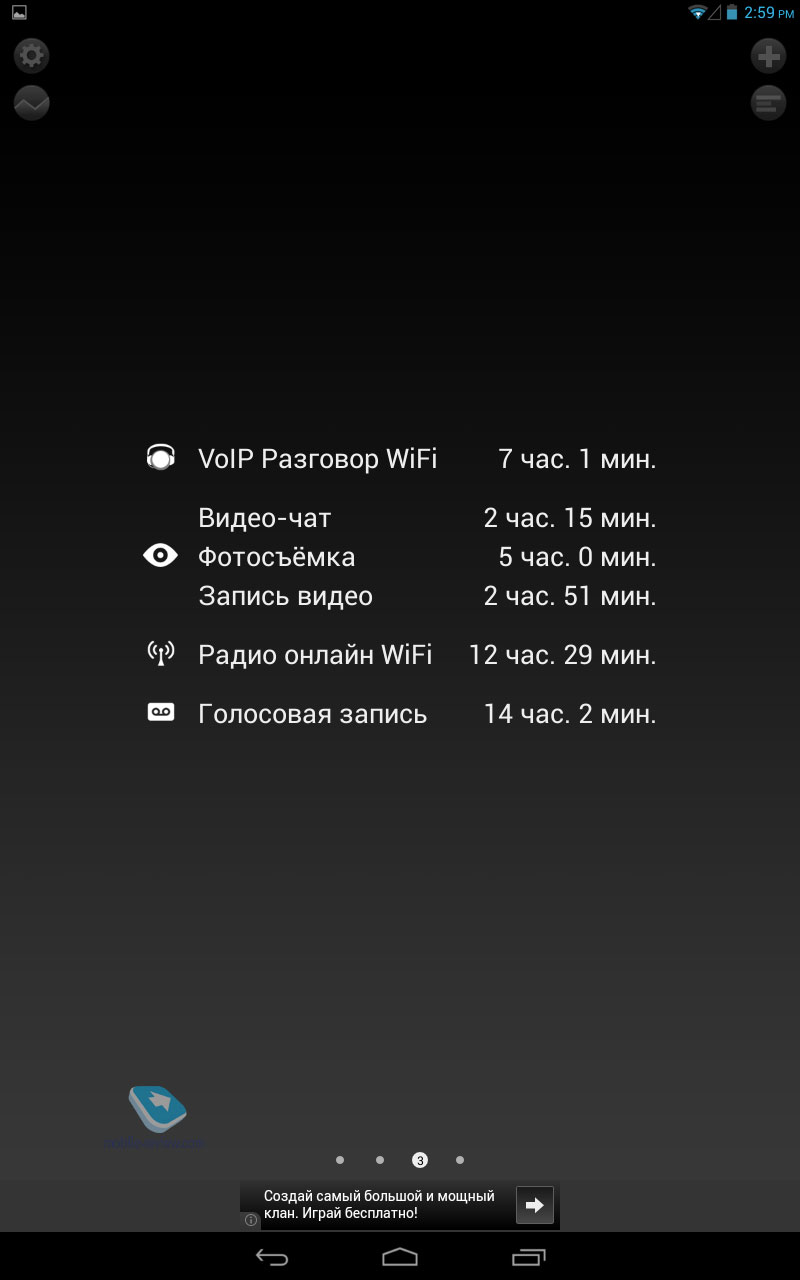This screenshot has height=1280, width=800.
Task: Open the clan game ad arrow
Action: point(534,1205)
